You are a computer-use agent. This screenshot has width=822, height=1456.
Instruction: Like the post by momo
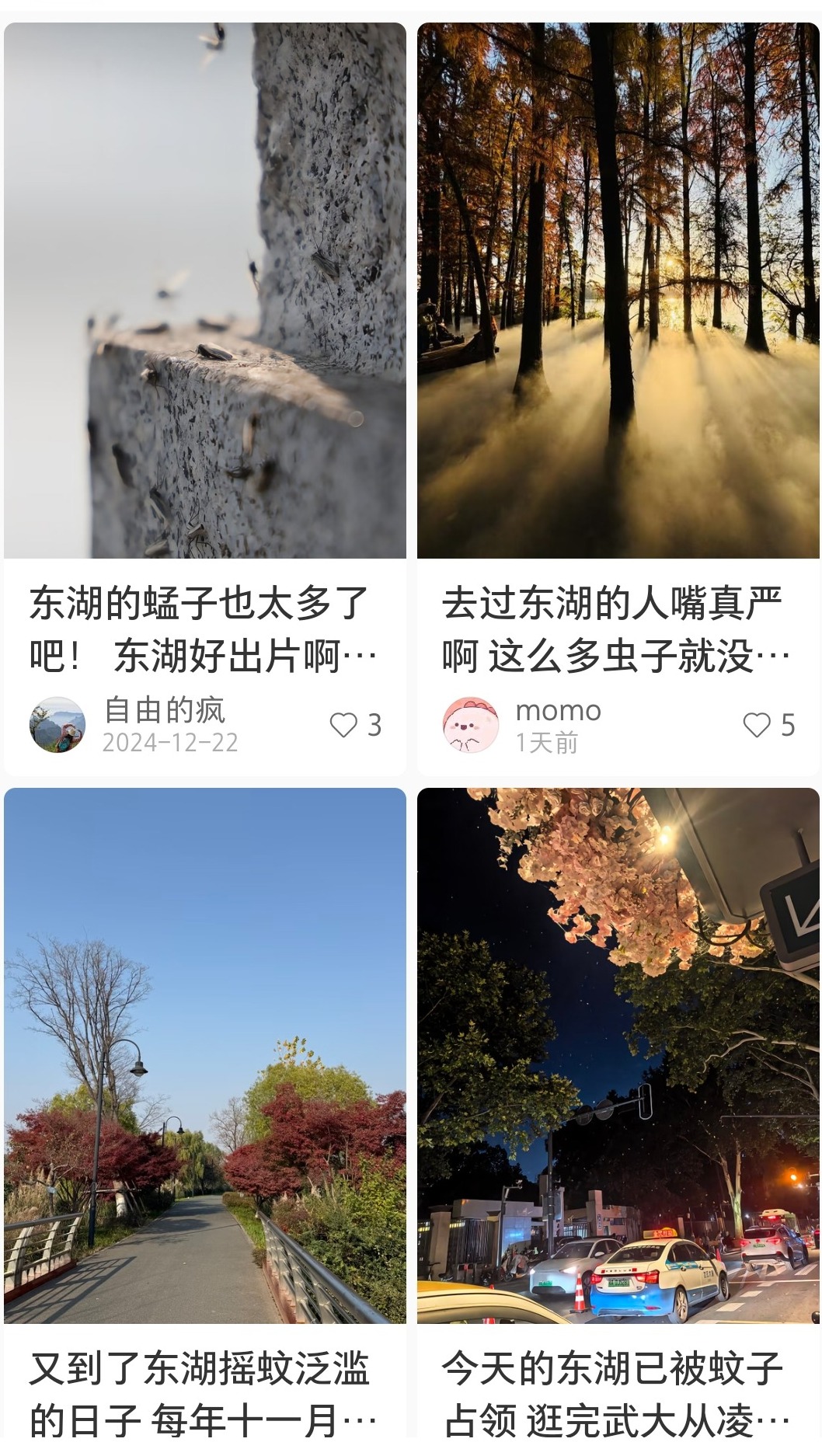click(757, 725)
